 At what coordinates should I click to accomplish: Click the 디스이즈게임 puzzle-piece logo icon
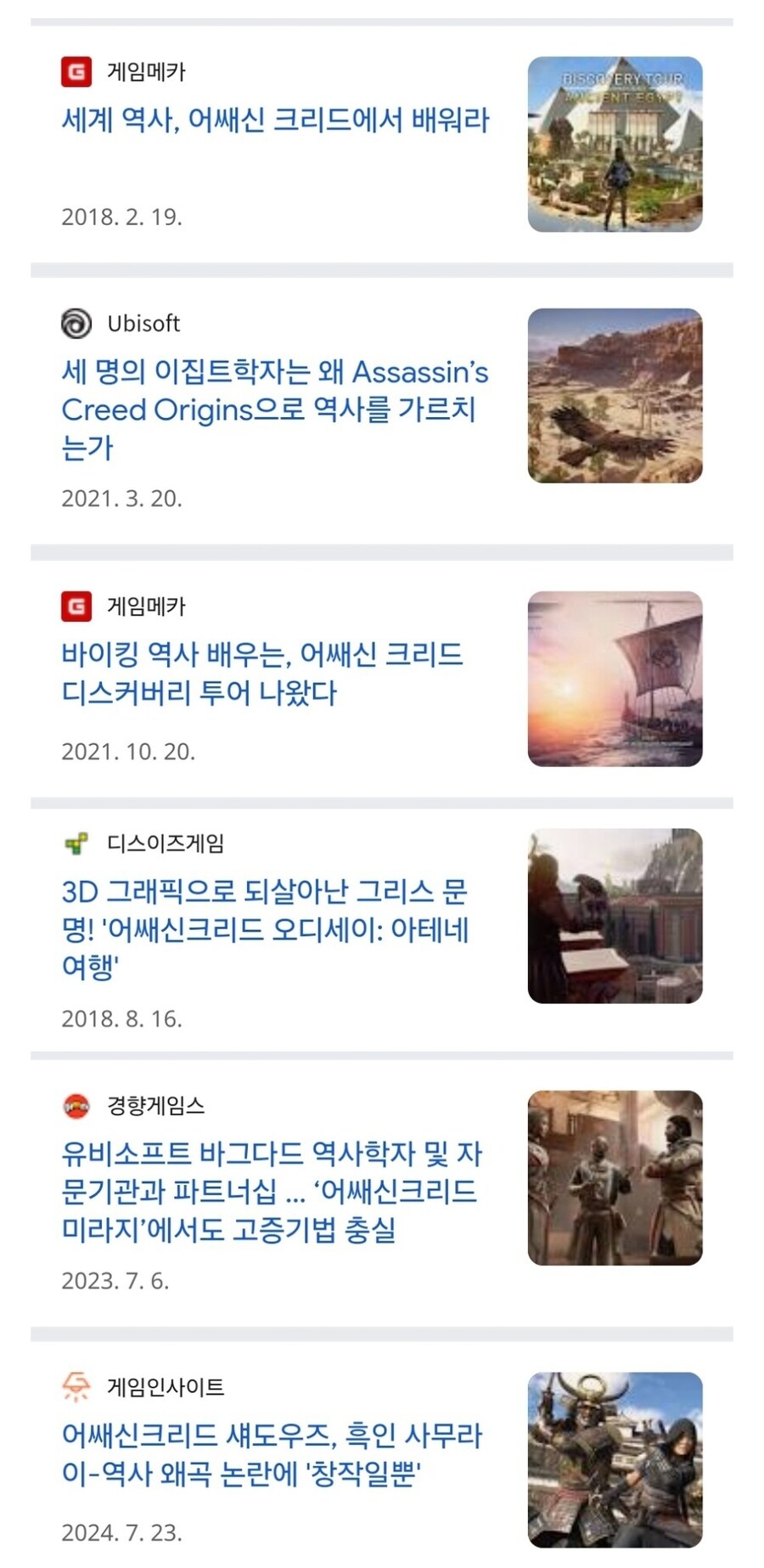pyautogui.click(x=75, y=843)
